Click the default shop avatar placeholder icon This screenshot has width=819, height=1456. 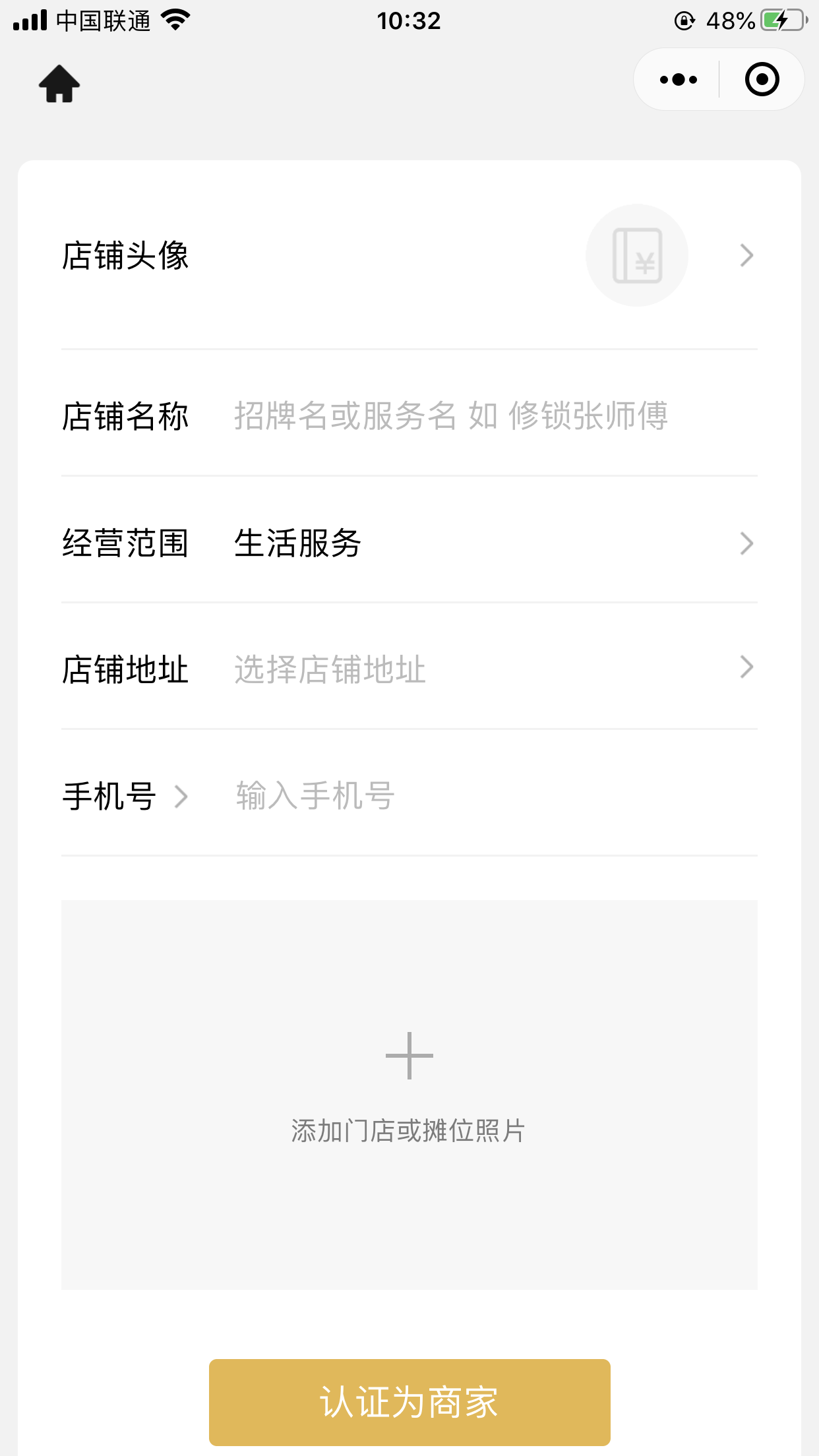click(636, 255)
